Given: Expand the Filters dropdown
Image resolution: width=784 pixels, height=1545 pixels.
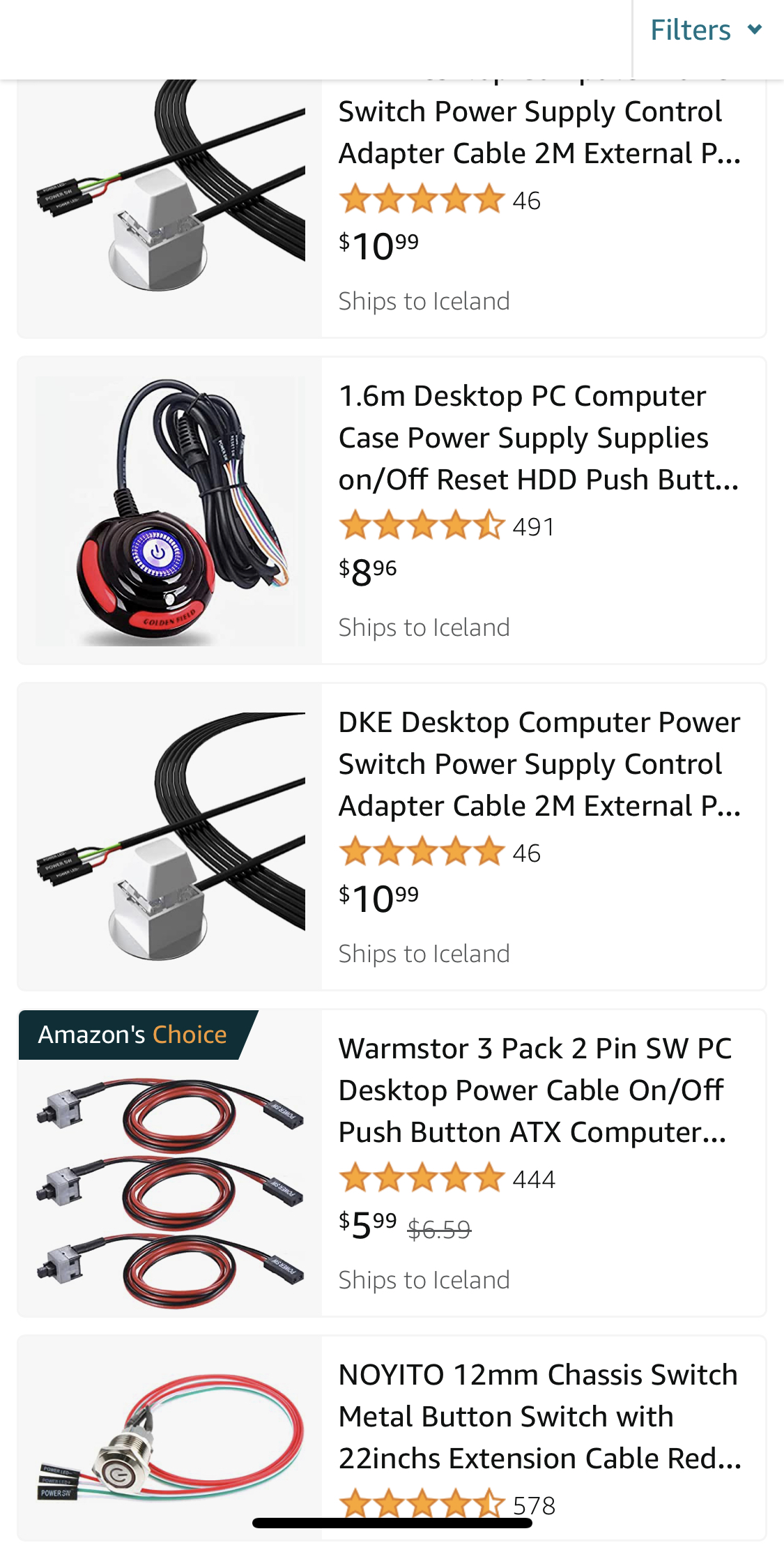Looking at the screenshot, I should coord(705,31).
